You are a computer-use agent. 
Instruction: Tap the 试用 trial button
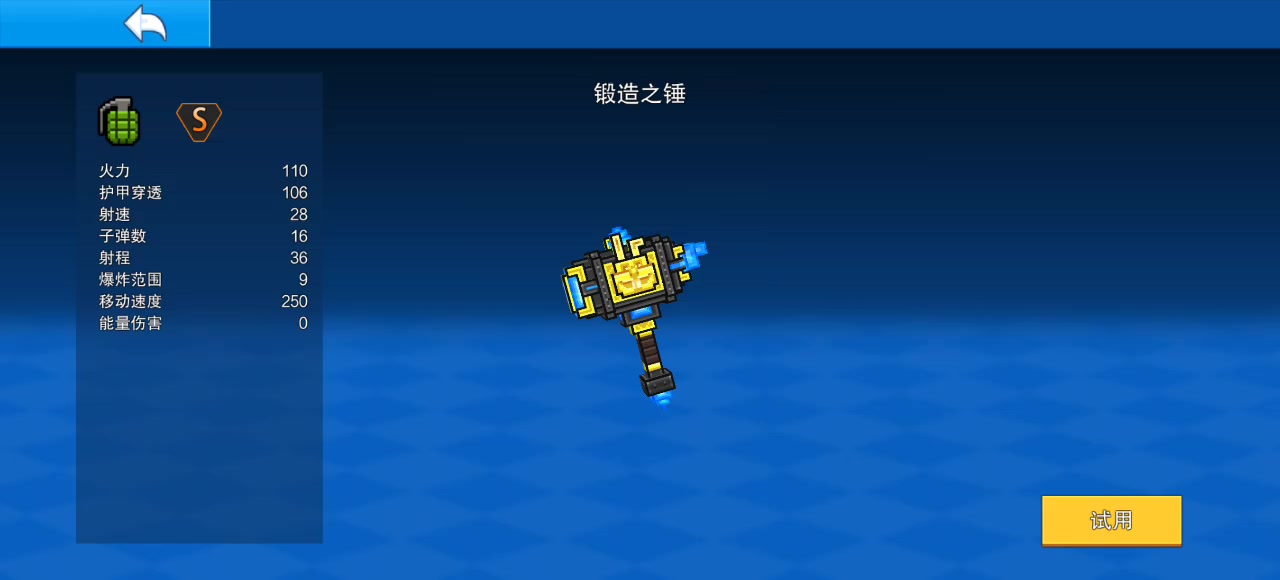point(1111,521)
